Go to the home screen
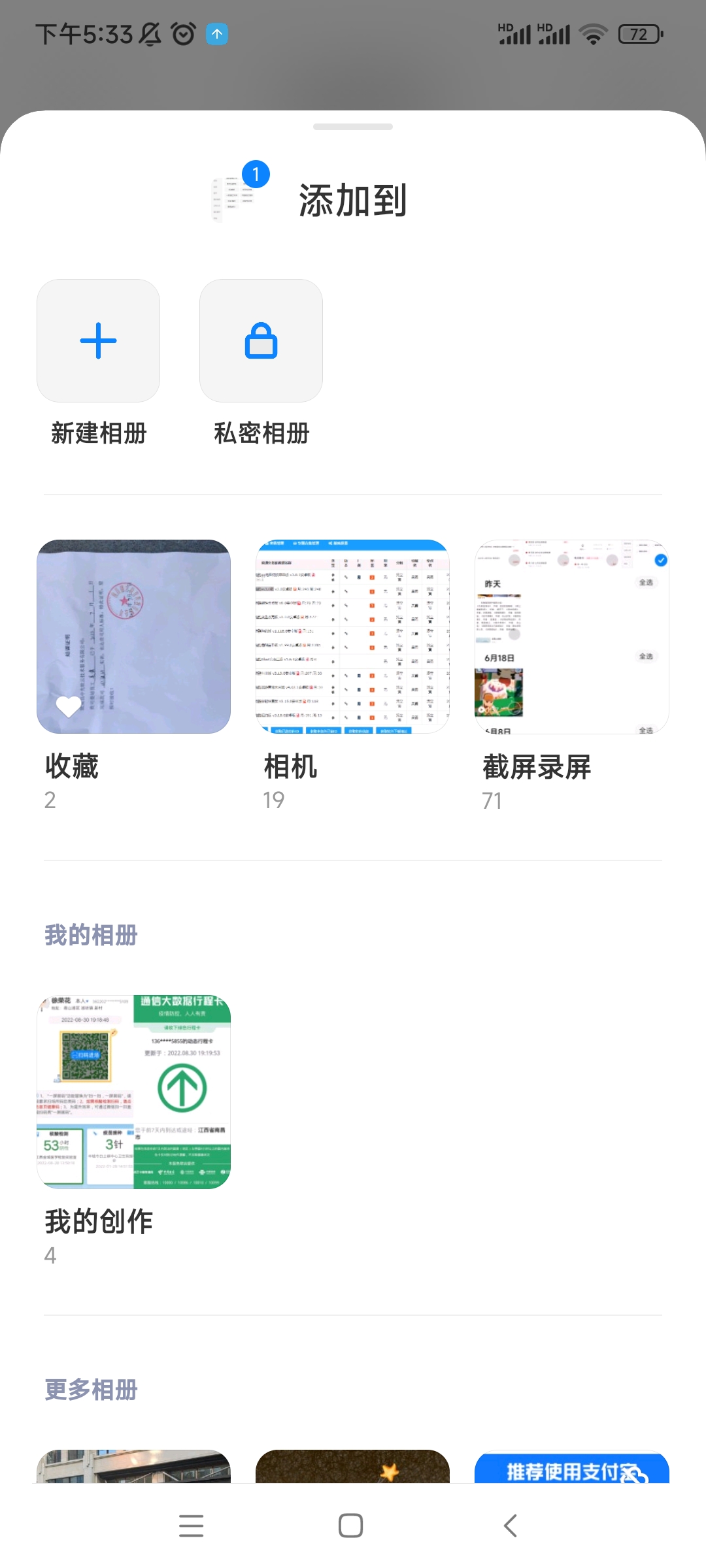Screen dimensions: 706x1568 point(351,1526)
